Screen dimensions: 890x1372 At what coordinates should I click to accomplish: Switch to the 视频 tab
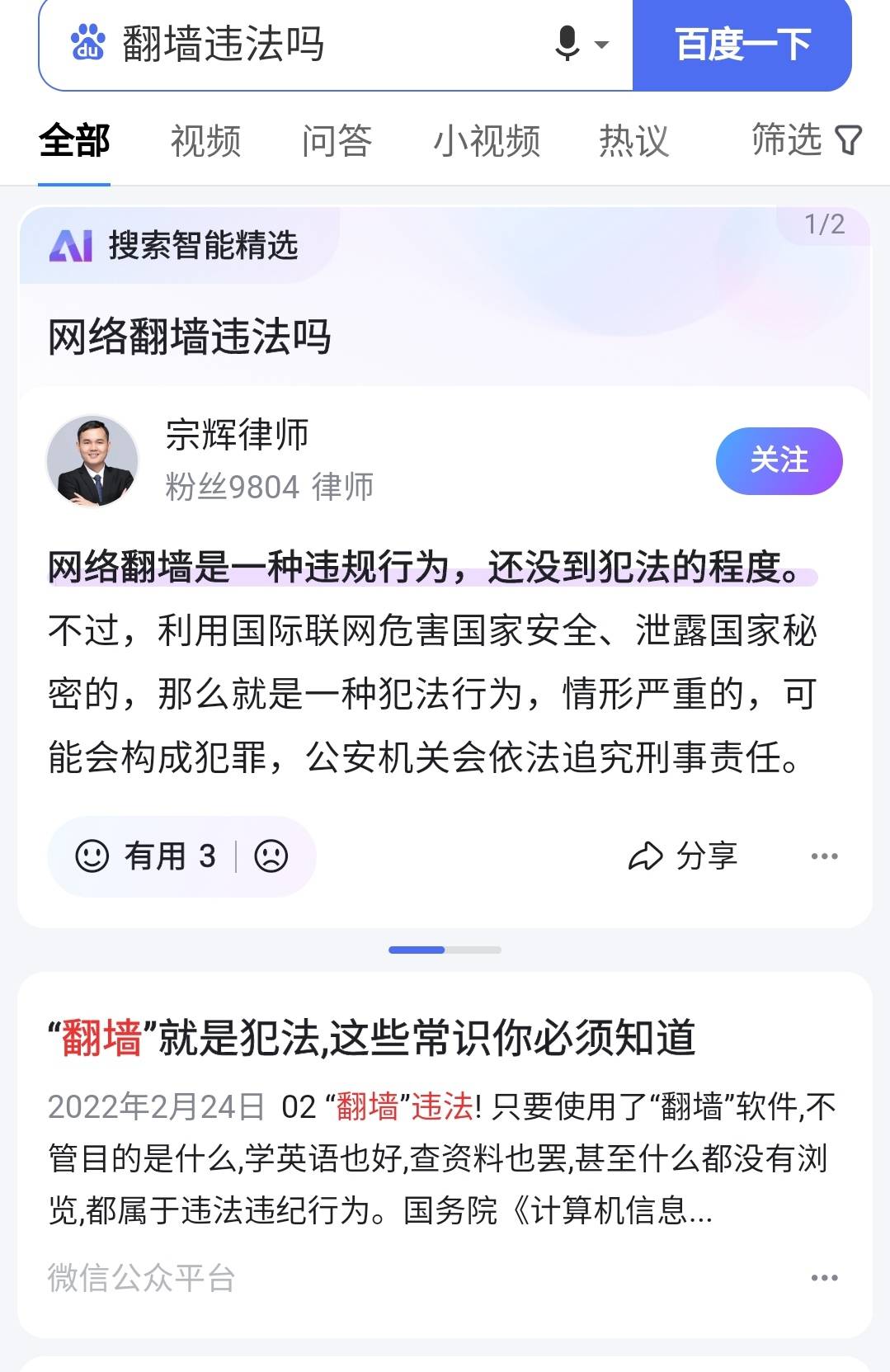(205, 141)
